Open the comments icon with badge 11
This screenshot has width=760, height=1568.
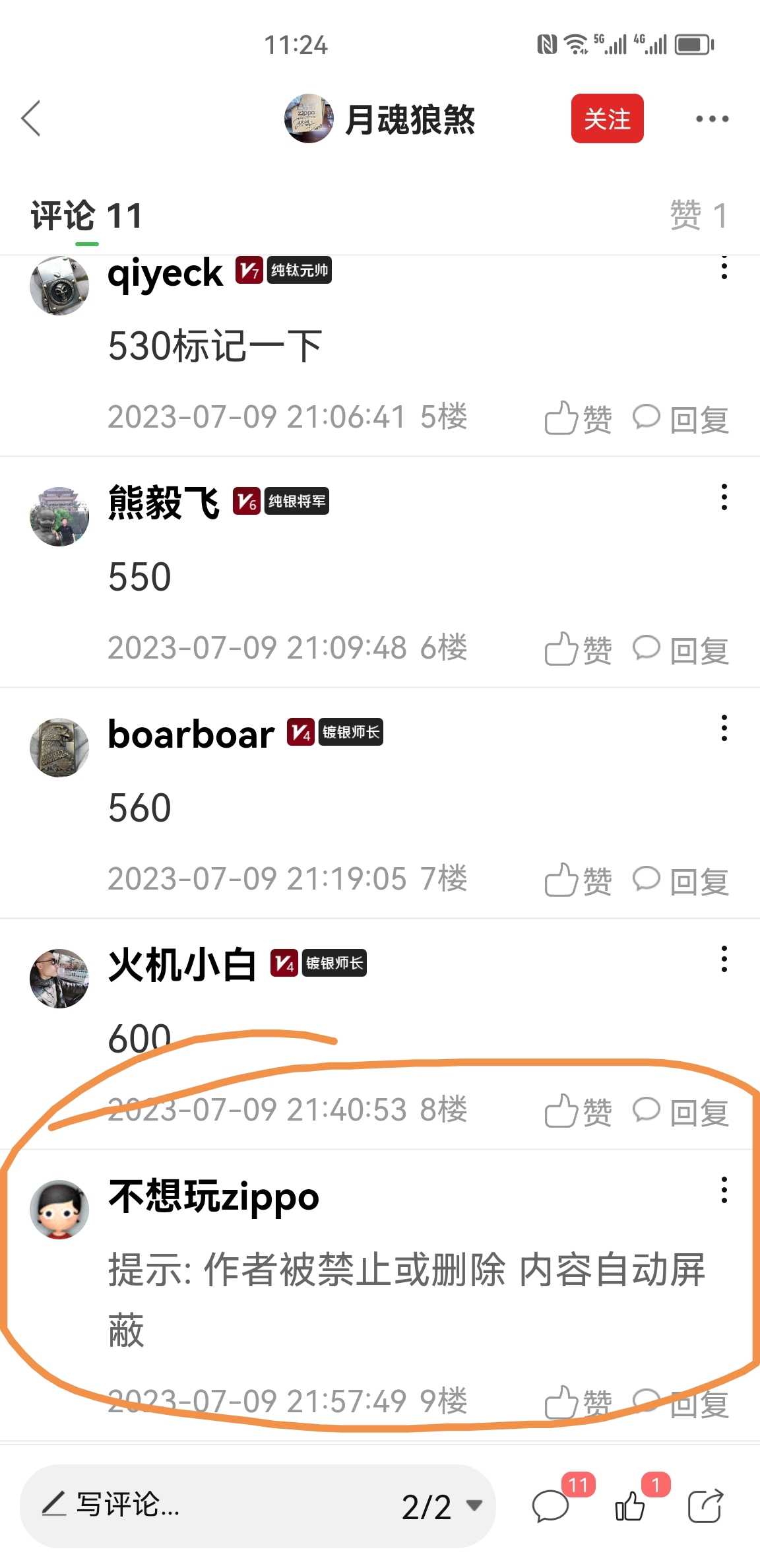coord(552,1506)
